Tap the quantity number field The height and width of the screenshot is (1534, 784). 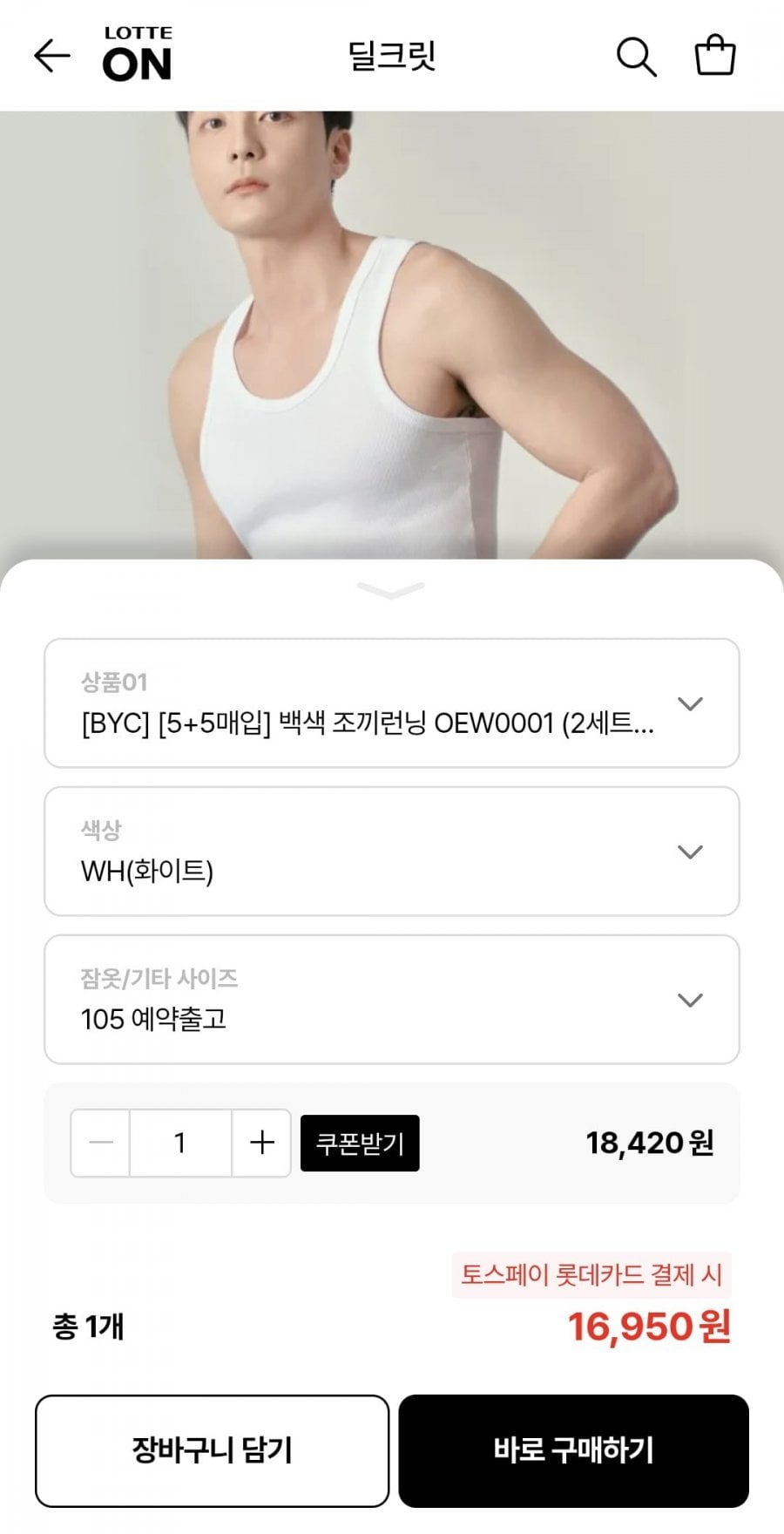[x=180, y=1143]
